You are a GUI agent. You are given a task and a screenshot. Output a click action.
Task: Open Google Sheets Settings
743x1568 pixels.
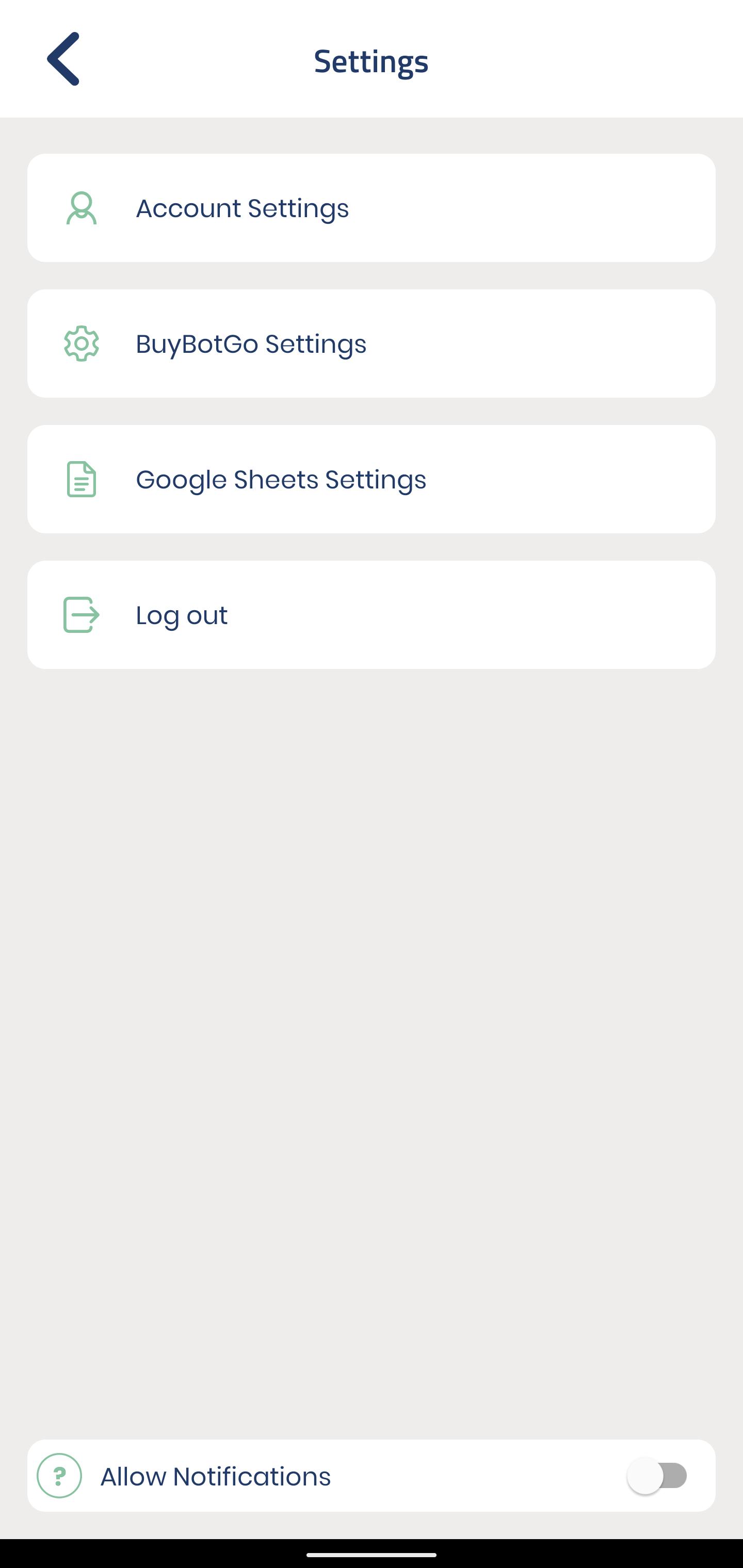pyautogui.click(x=372, y=480)
